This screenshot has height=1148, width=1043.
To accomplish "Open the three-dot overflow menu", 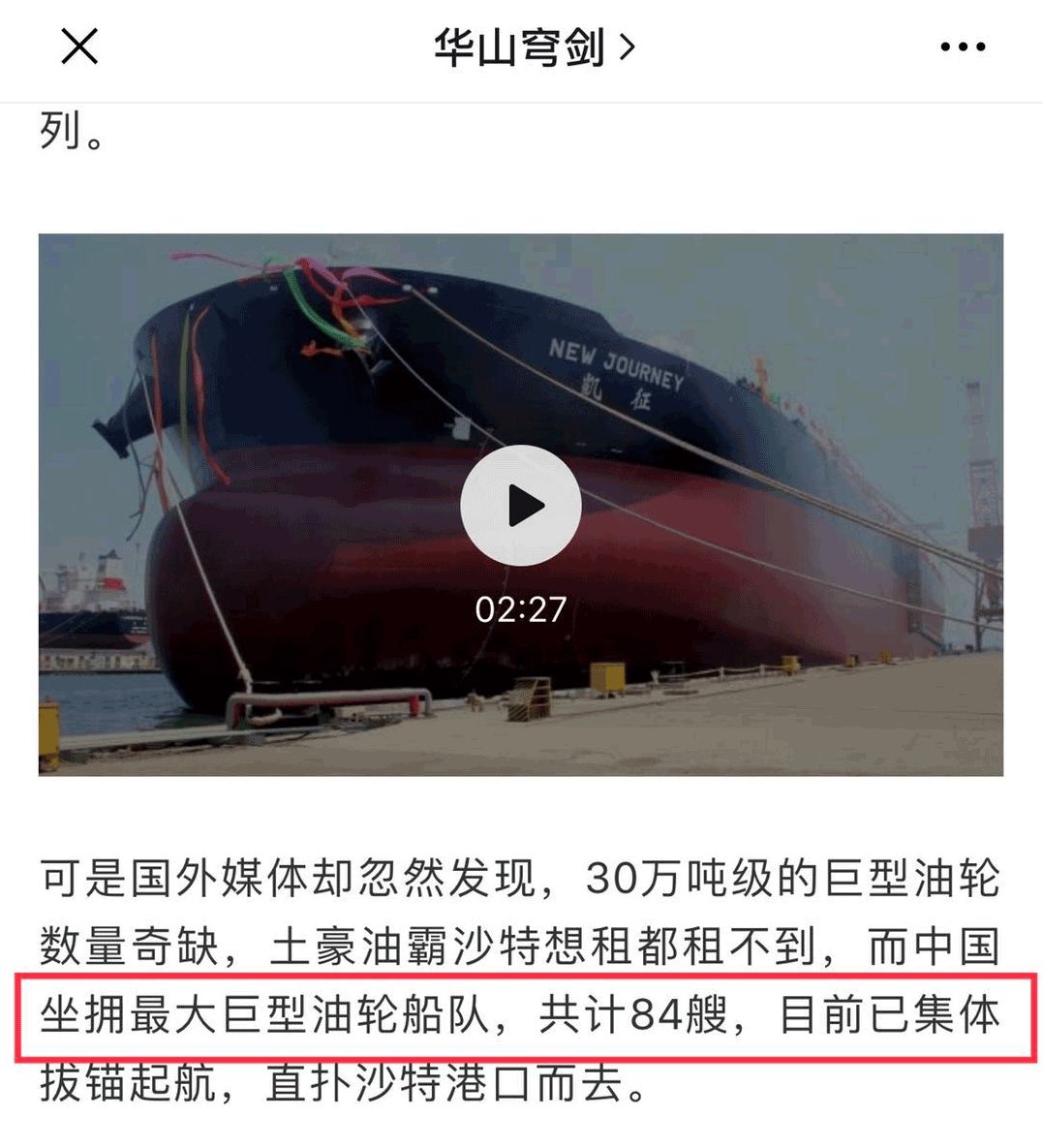I will pos(962,47).
